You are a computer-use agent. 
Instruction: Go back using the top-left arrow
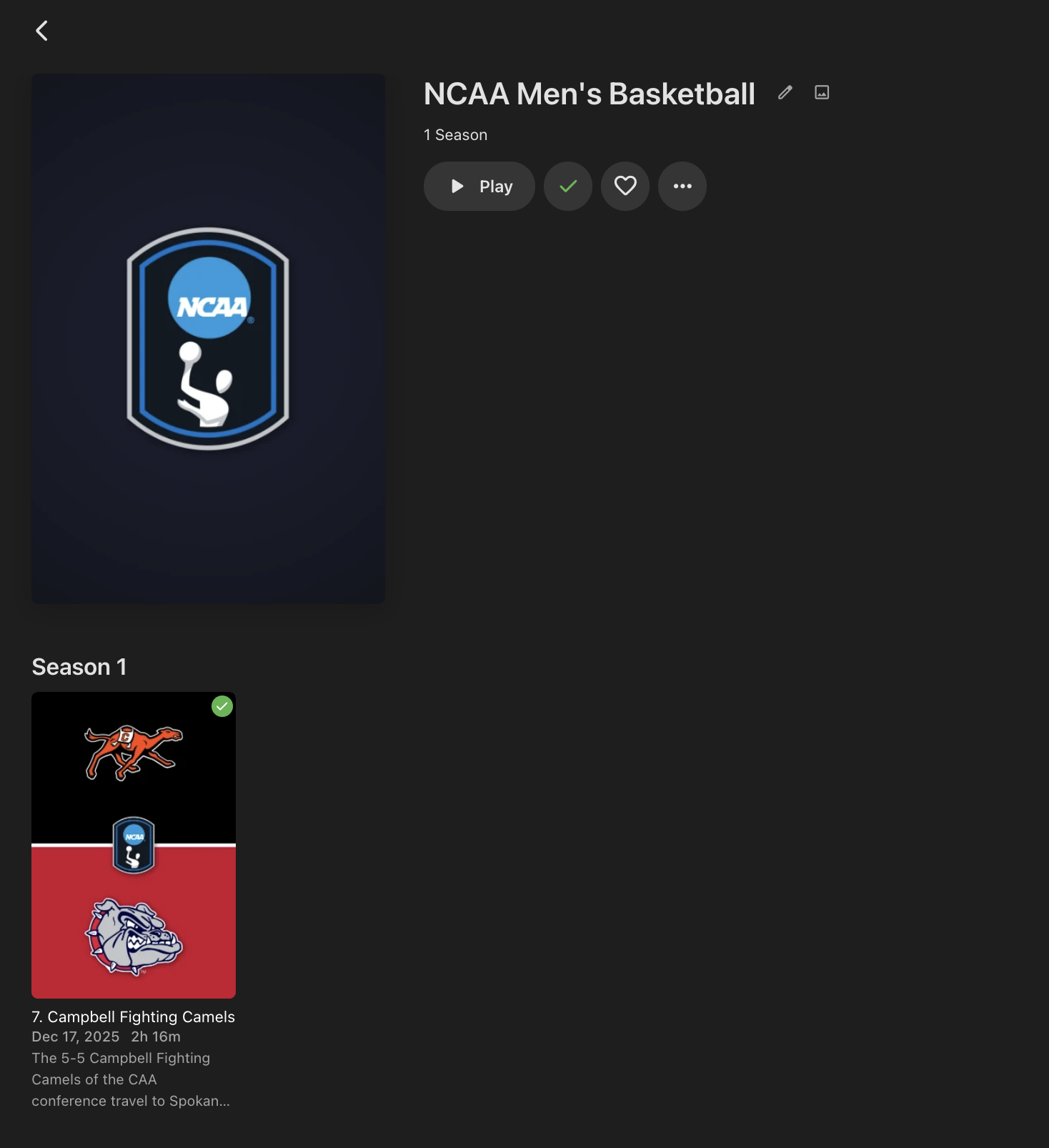pos(42,31)
